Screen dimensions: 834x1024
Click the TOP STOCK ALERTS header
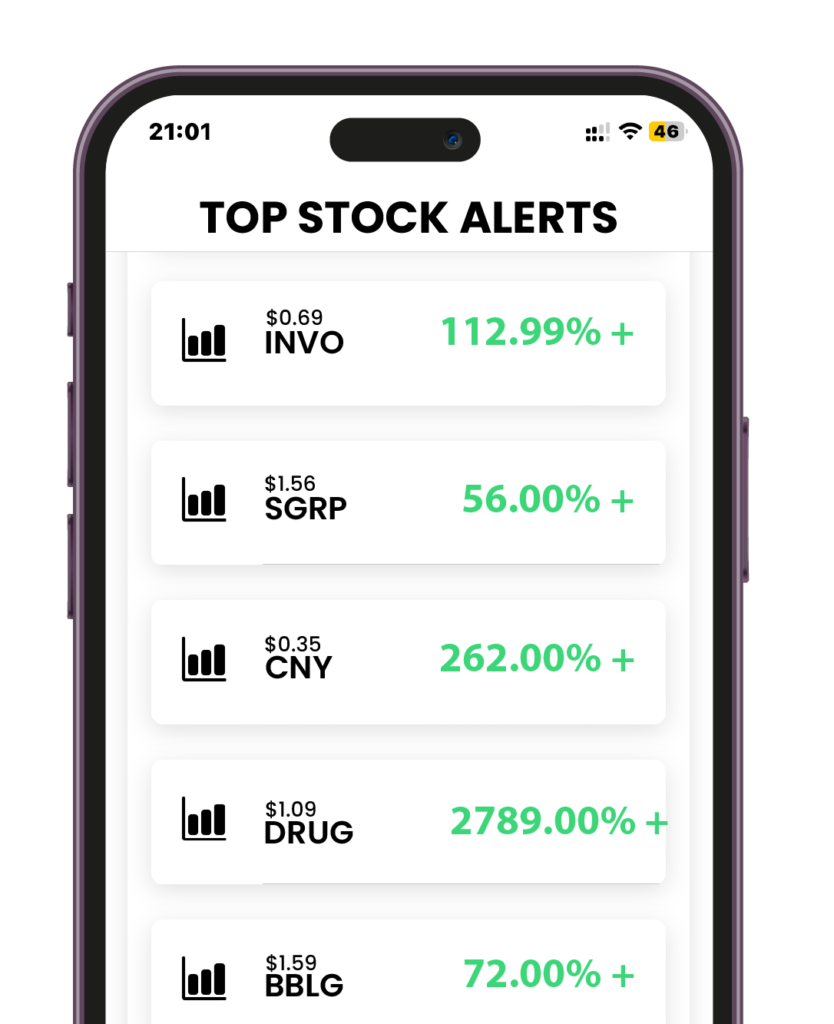pyautogui.click(x=409, y=218)
